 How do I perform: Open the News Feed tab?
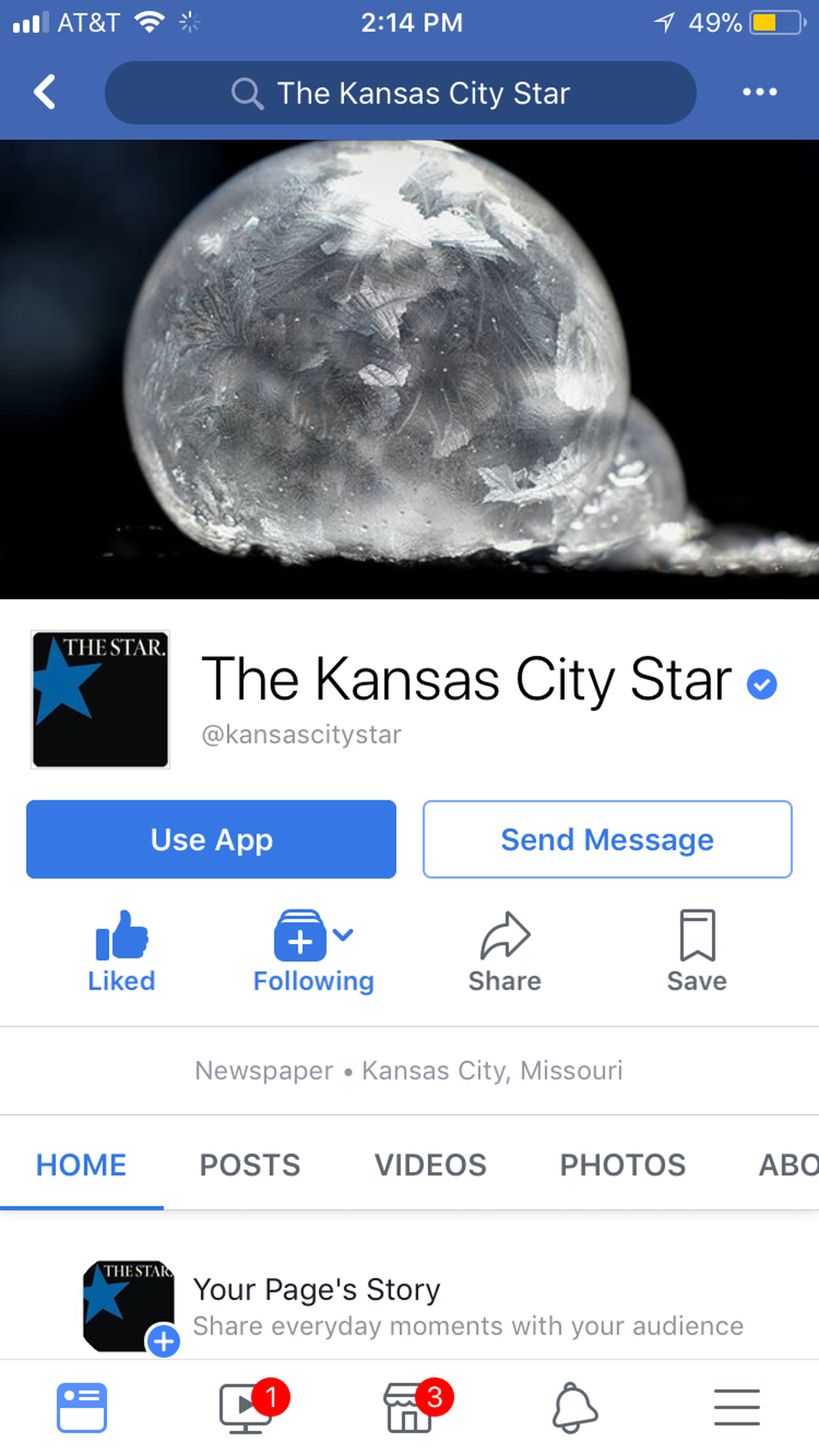click(82, 1408)
